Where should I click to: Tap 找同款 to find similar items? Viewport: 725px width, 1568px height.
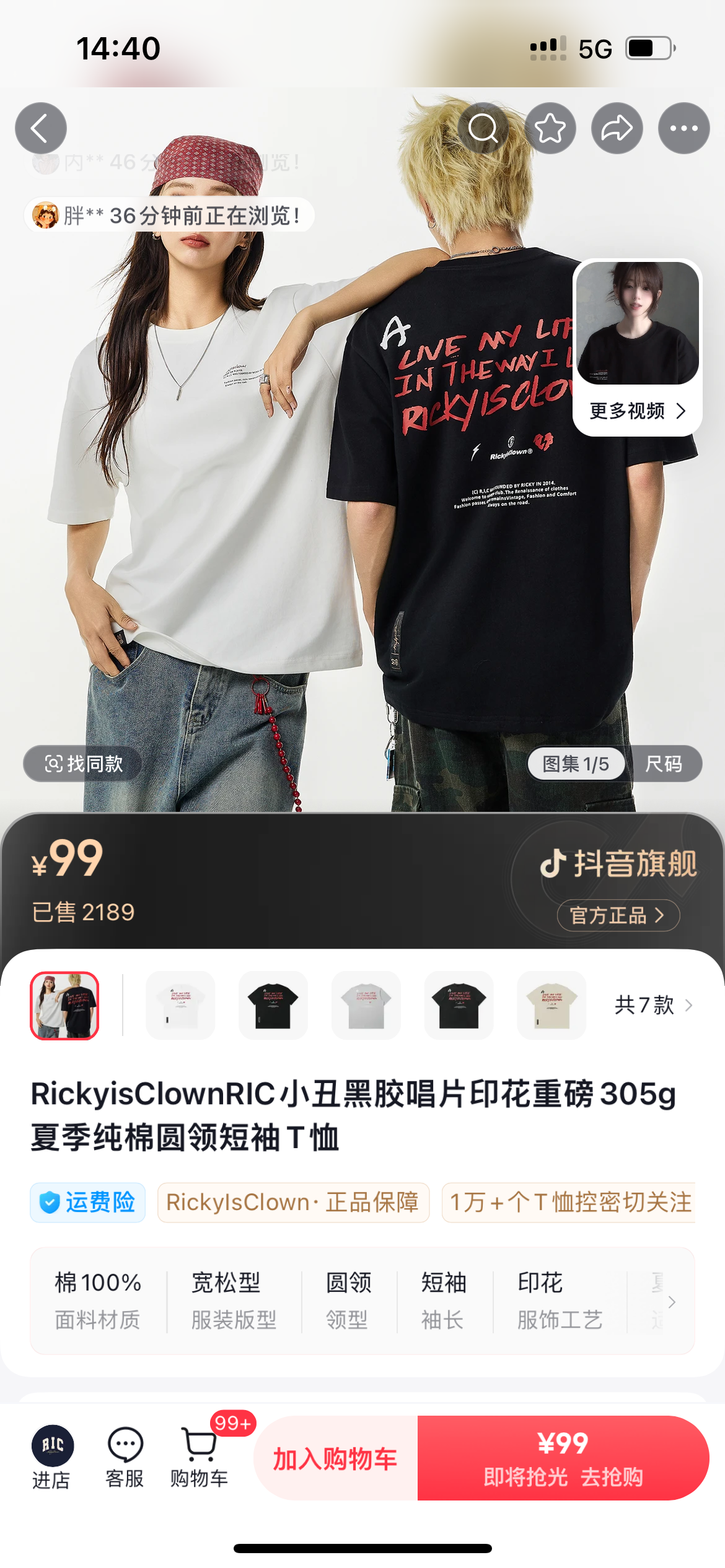pyautogui.click(x=83, y=764)
